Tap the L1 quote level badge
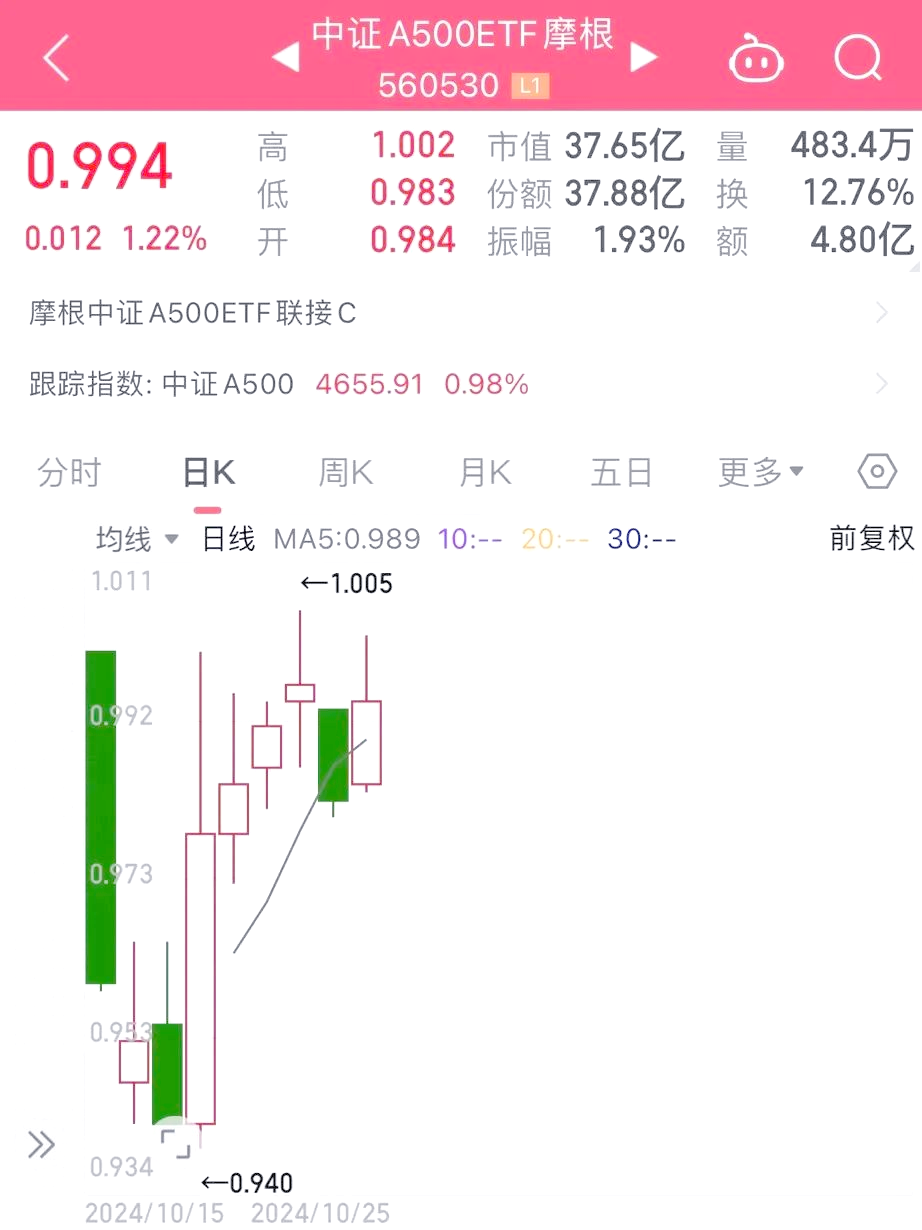This screenshot has width=922, height=1230. tap(530, 86)
